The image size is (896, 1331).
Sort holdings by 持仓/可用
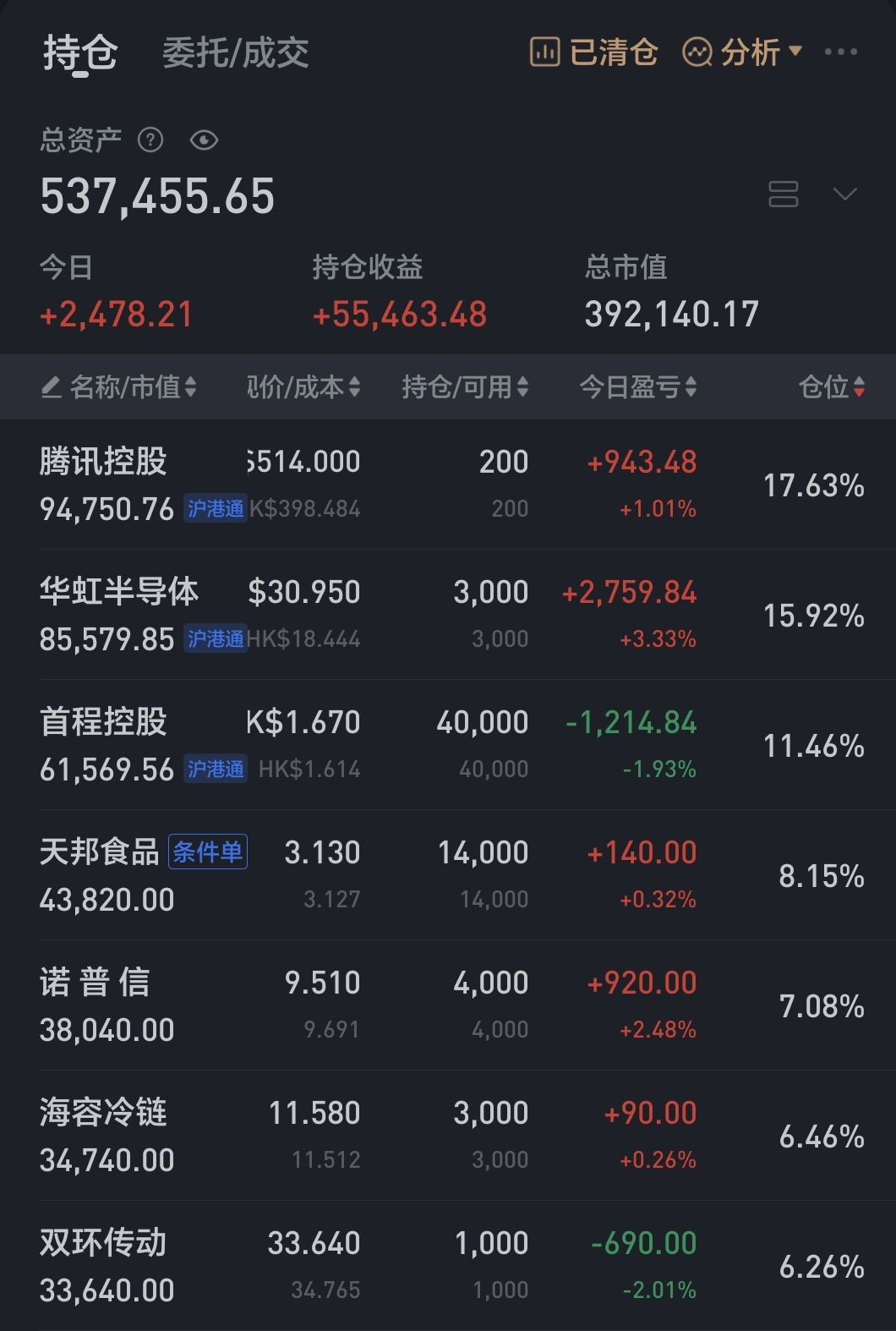(465, 387)
